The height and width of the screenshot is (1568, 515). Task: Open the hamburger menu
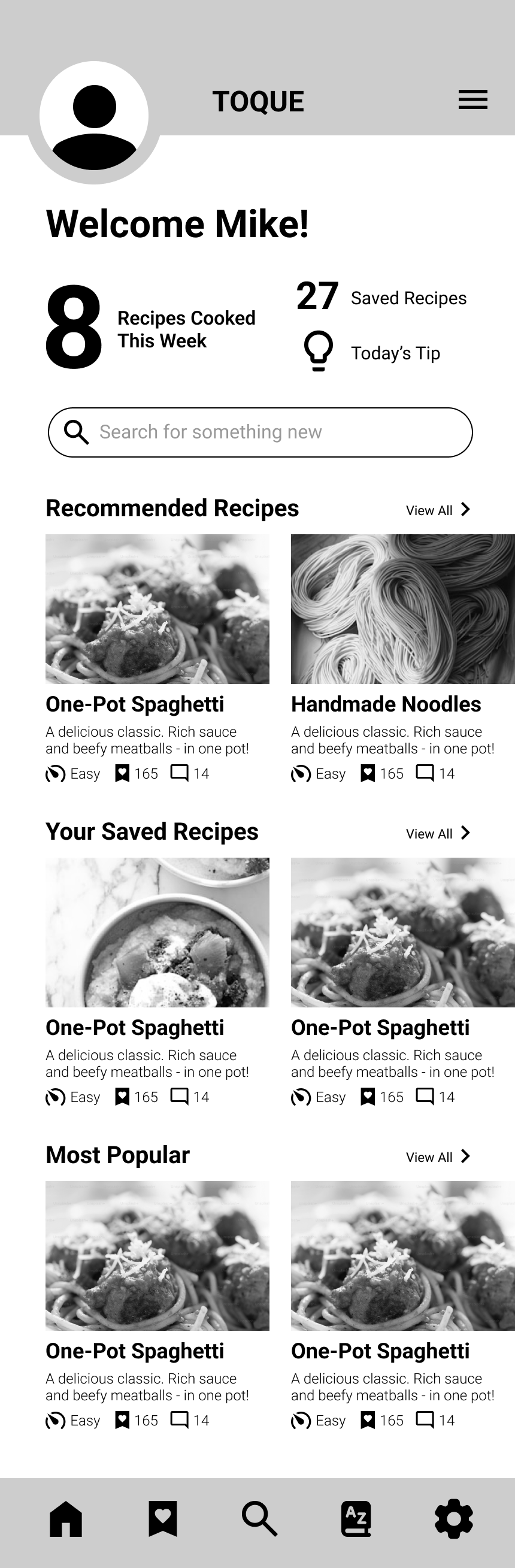click(473, 100)
